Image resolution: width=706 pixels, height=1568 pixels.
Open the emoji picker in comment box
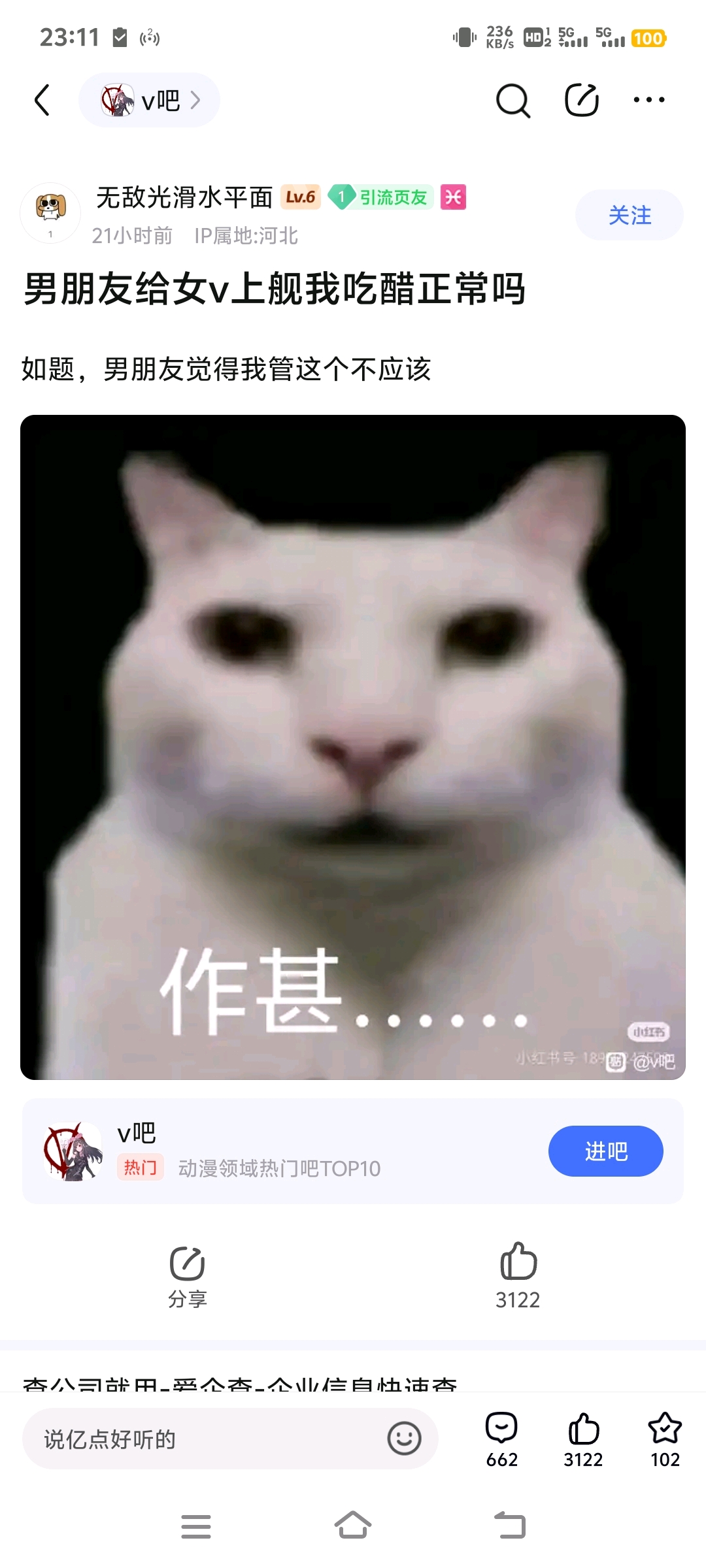(x=404, y=1439)
